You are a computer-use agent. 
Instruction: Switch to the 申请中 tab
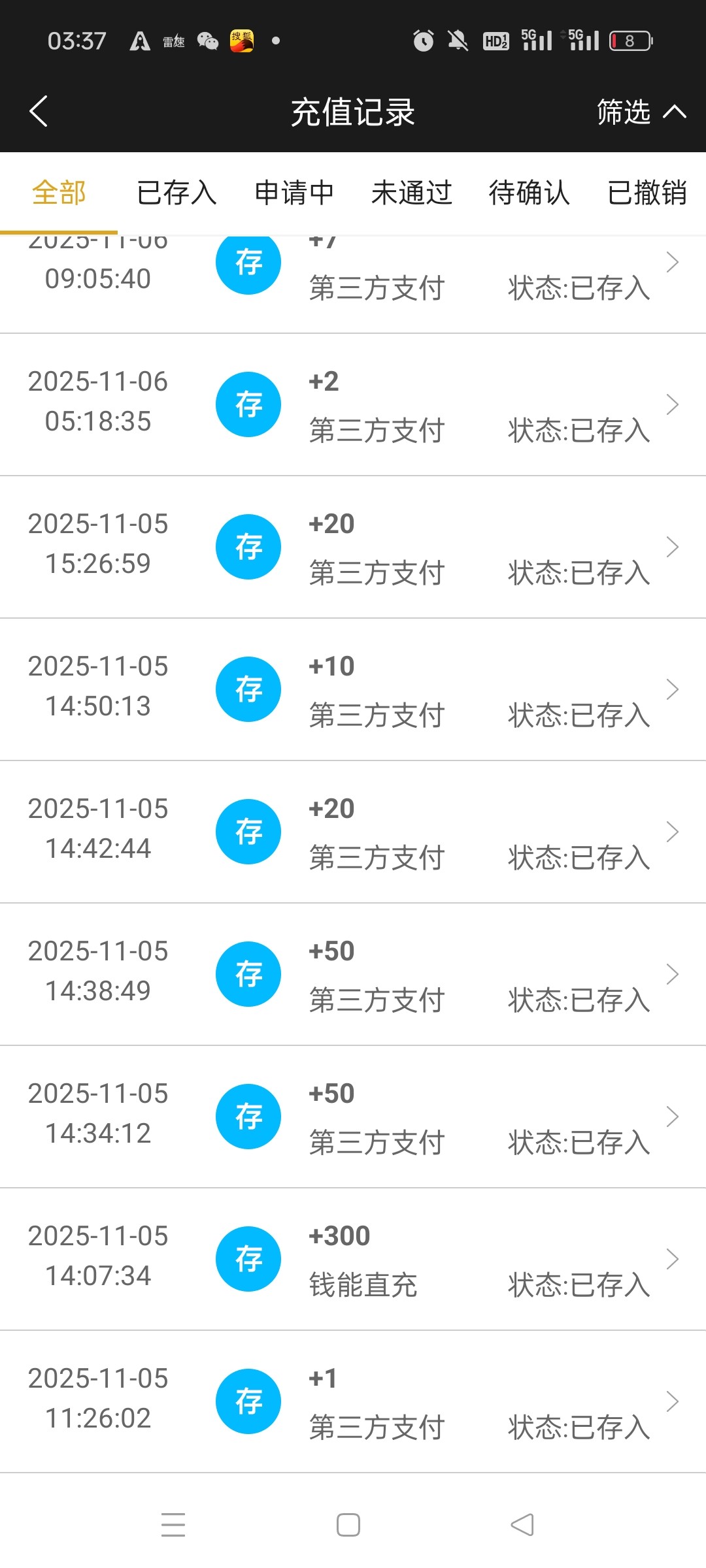click(294, 193)
